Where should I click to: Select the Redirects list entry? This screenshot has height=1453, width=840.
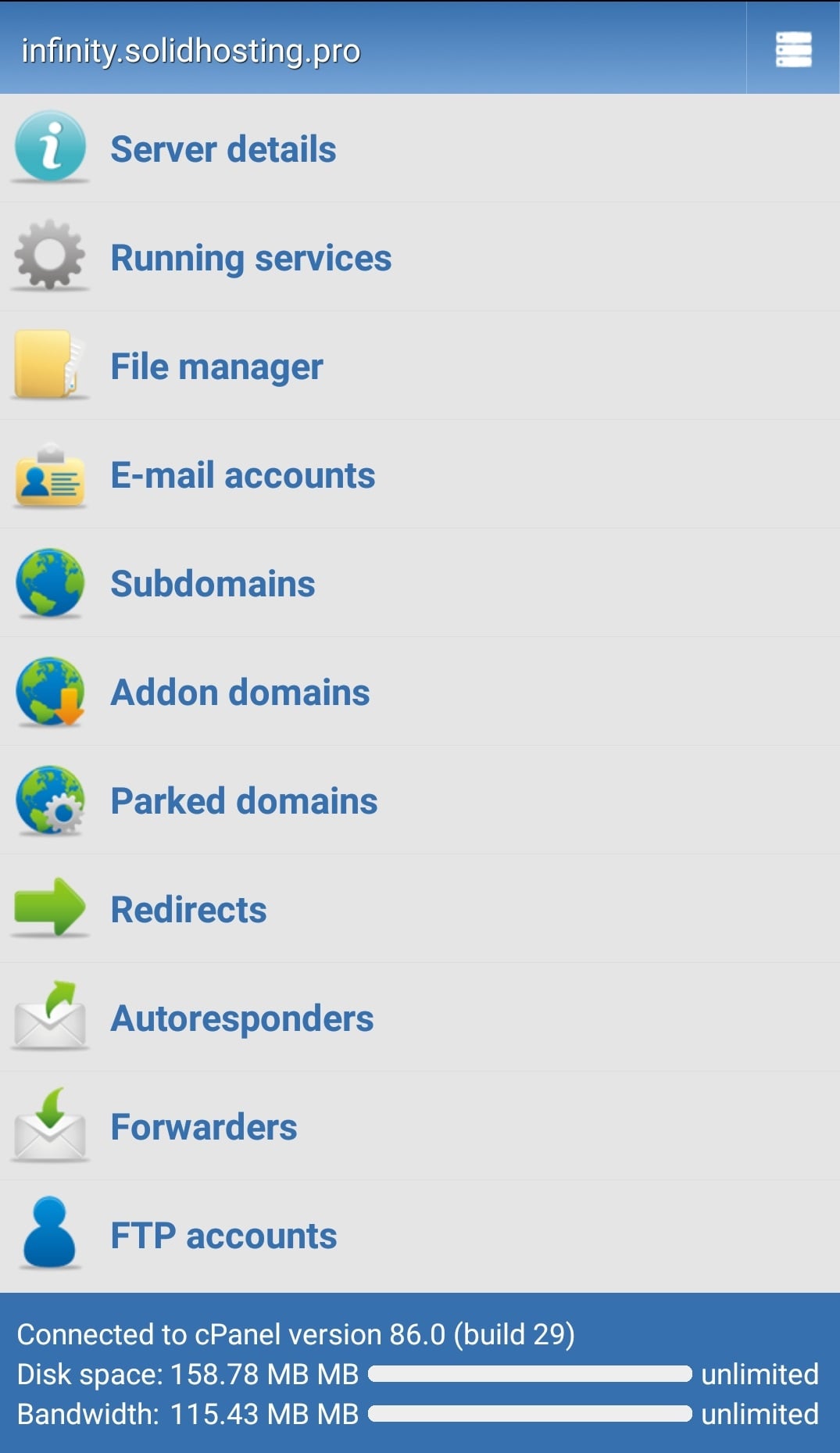pos(188,909)
